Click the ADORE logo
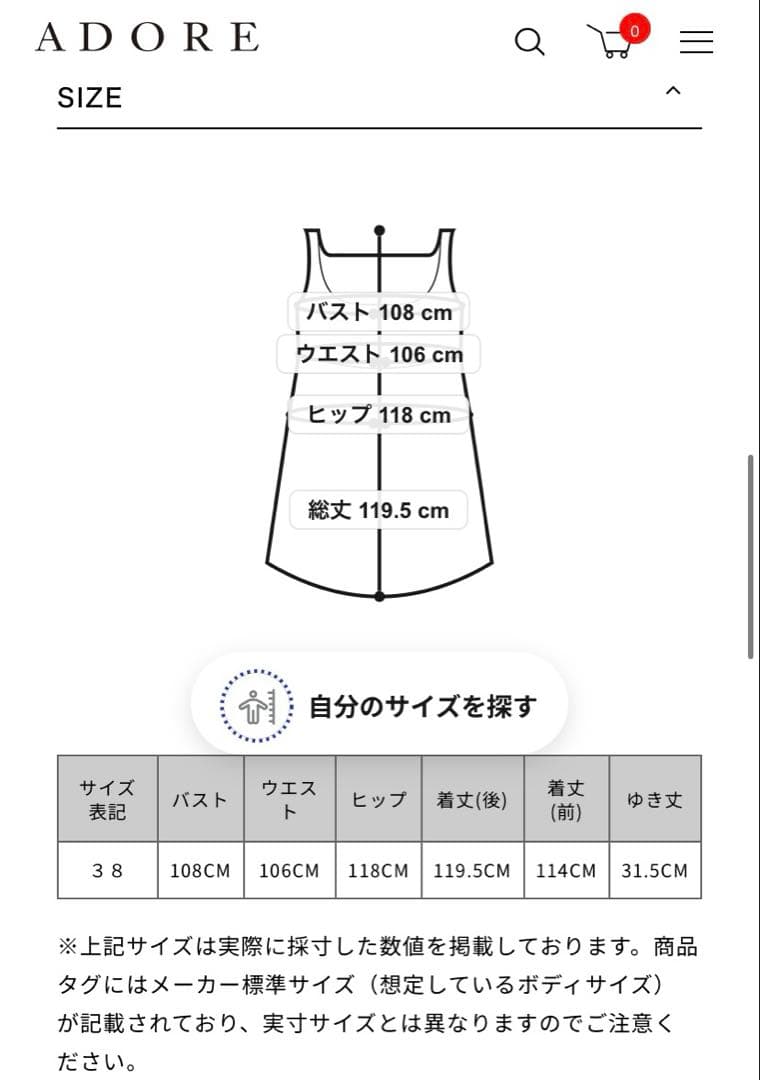The height and width of the screenshot is (1080, 760). (146, 38)
